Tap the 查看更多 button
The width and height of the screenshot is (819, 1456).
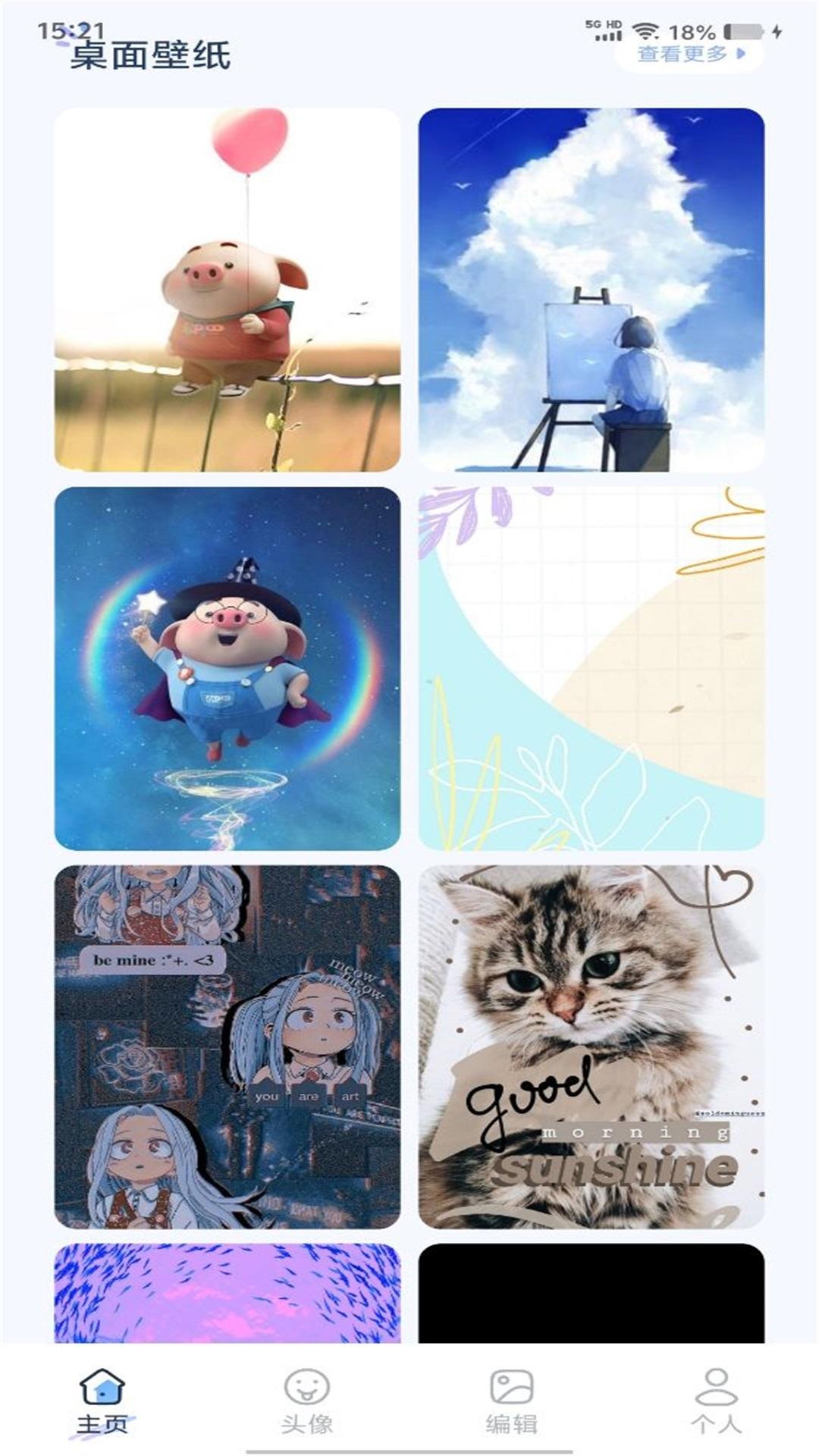click(x=689, y=54)
